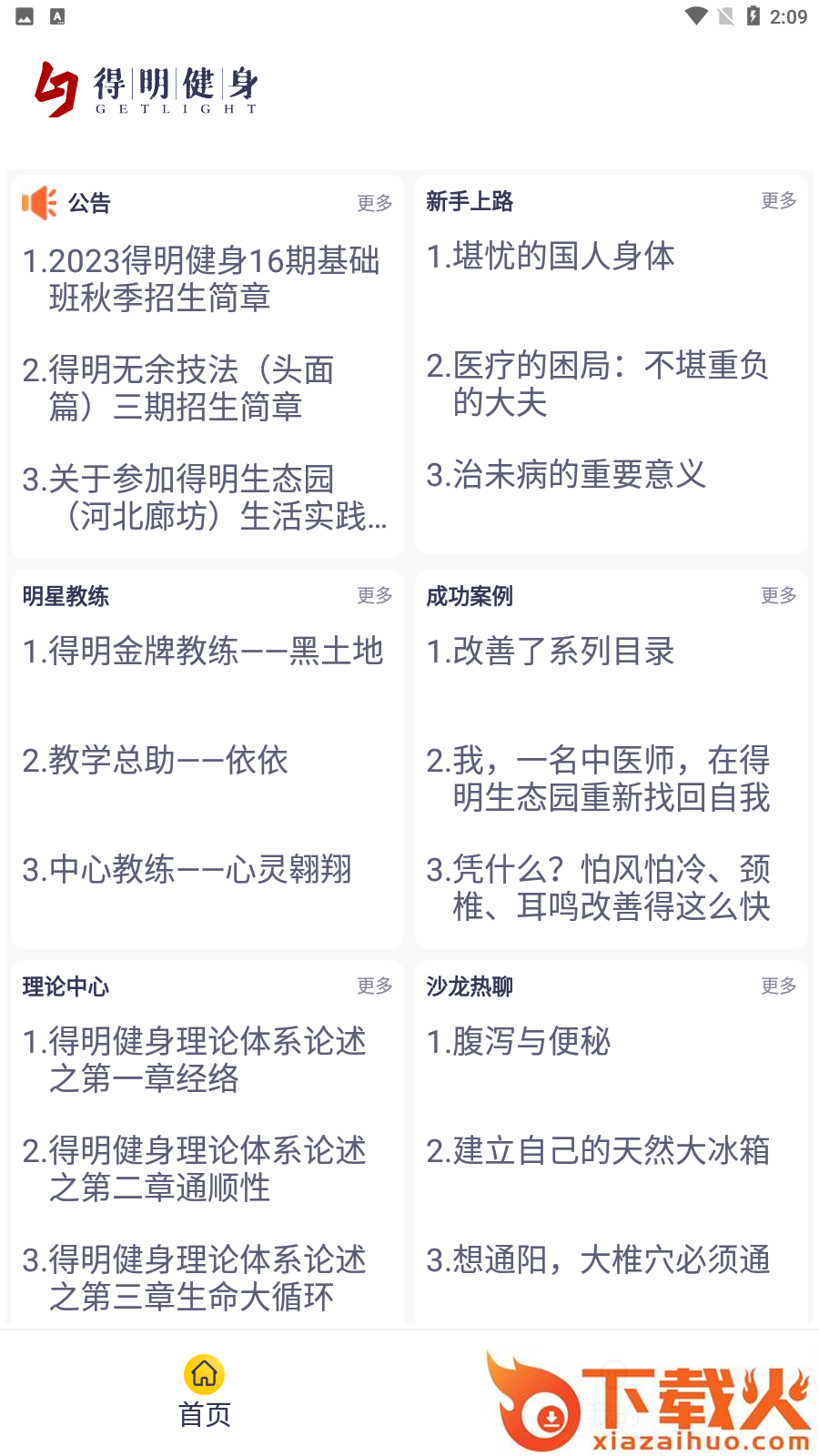The image size is (819, 1456).
Task: Open the 腹泻与便秘 discussion
Action: [519, 1042]
